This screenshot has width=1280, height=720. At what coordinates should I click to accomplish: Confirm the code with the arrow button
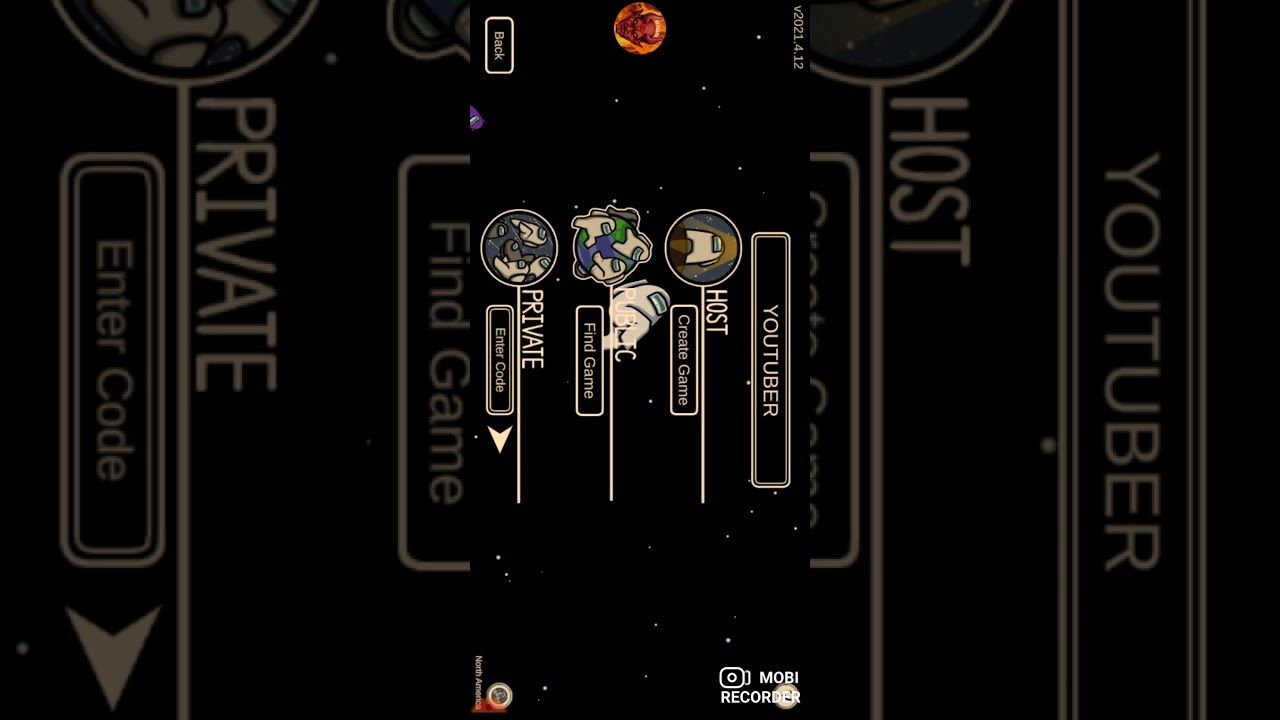[x=500, y=438]
